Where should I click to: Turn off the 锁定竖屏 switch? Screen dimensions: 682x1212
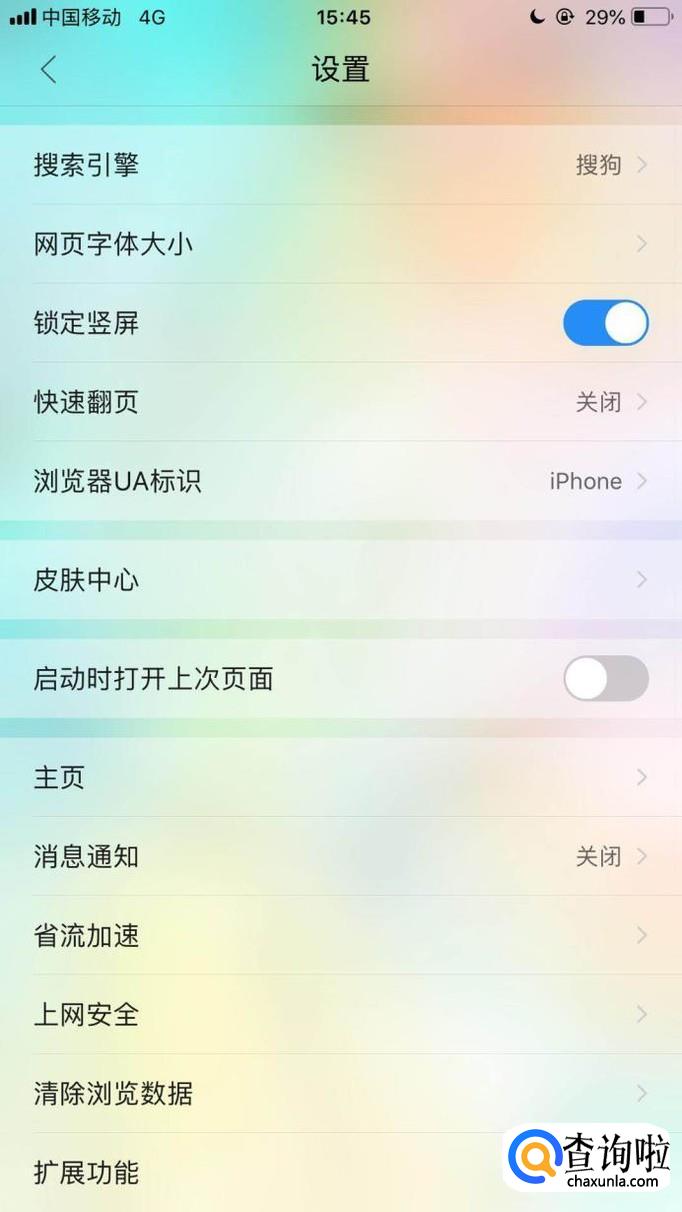coord(606,323)
